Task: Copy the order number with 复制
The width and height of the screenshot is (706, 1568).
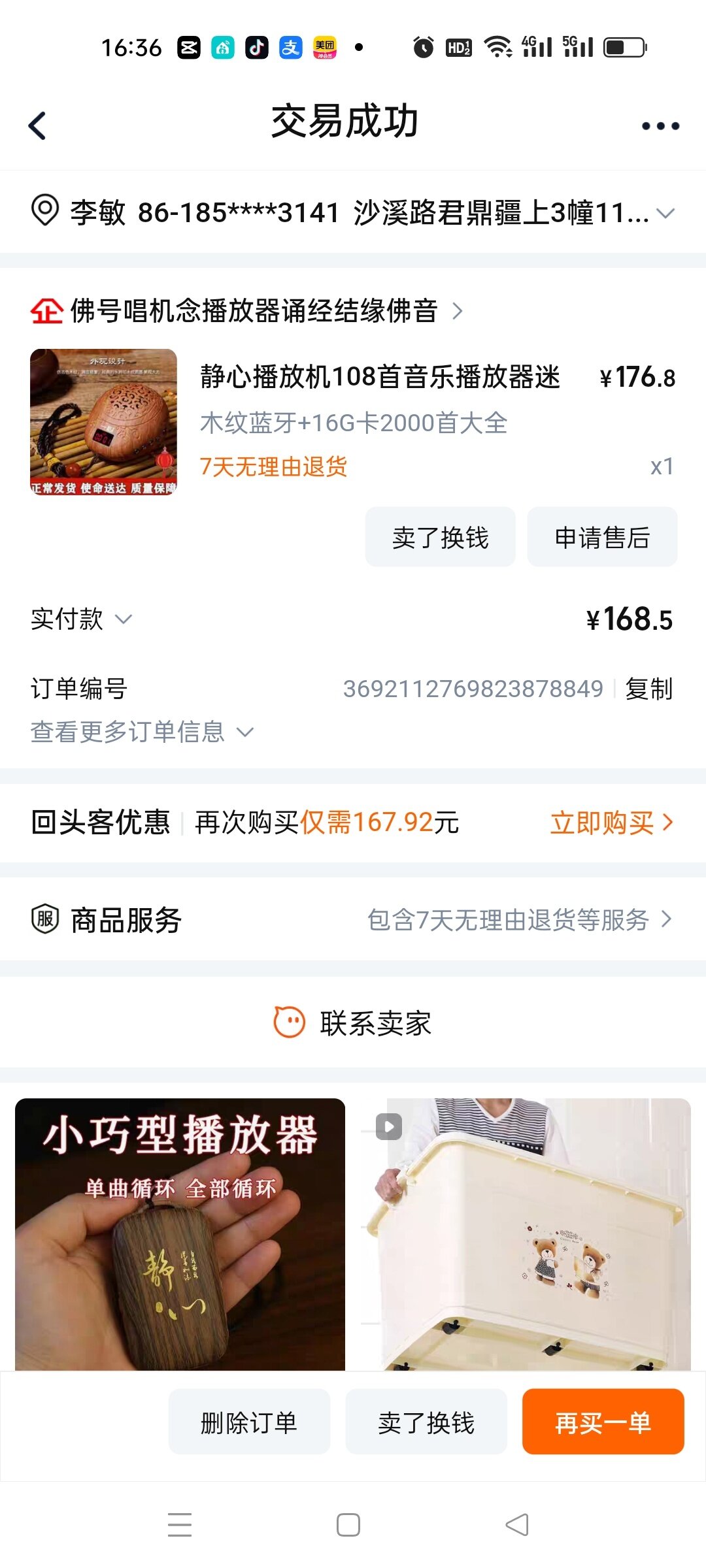Action: pos(648,689)
